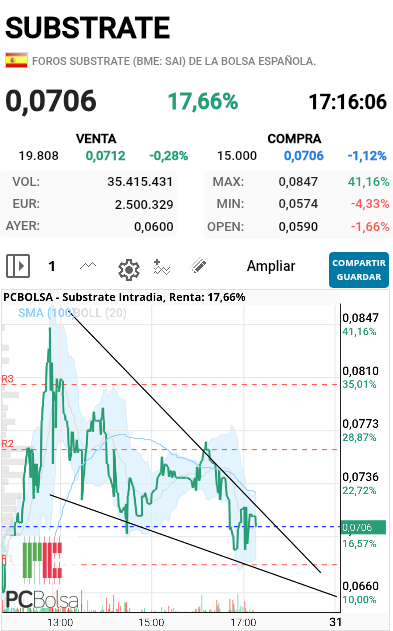Image resolution: width=393 pixels, height=631 pixels.
Task: Add an indicator to the chart
Action: pos(162,267)
